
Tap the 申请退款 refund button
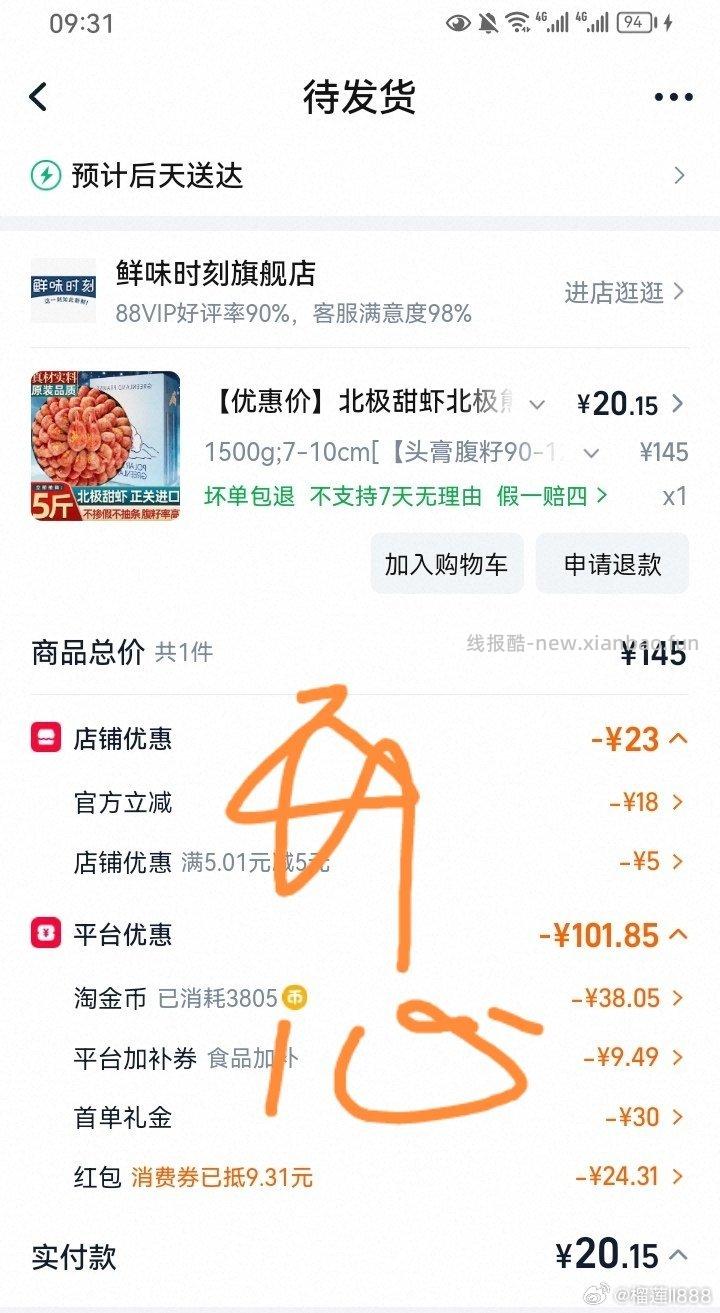612,563
